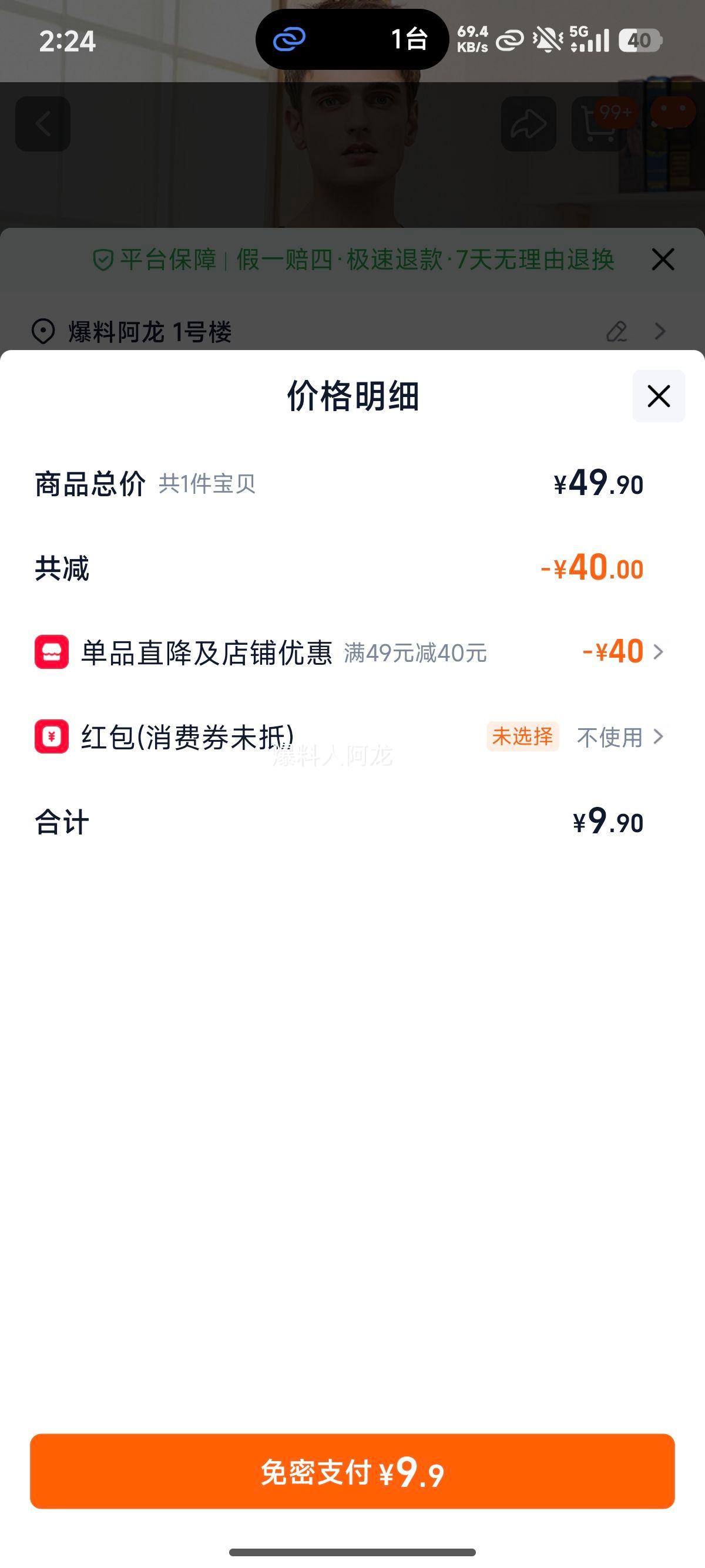Image resolution: width=705 pixels, height=1568 pixels.
Task: Click the 爆料阿龙 1号楼 address link
Action: coord(149,332)
